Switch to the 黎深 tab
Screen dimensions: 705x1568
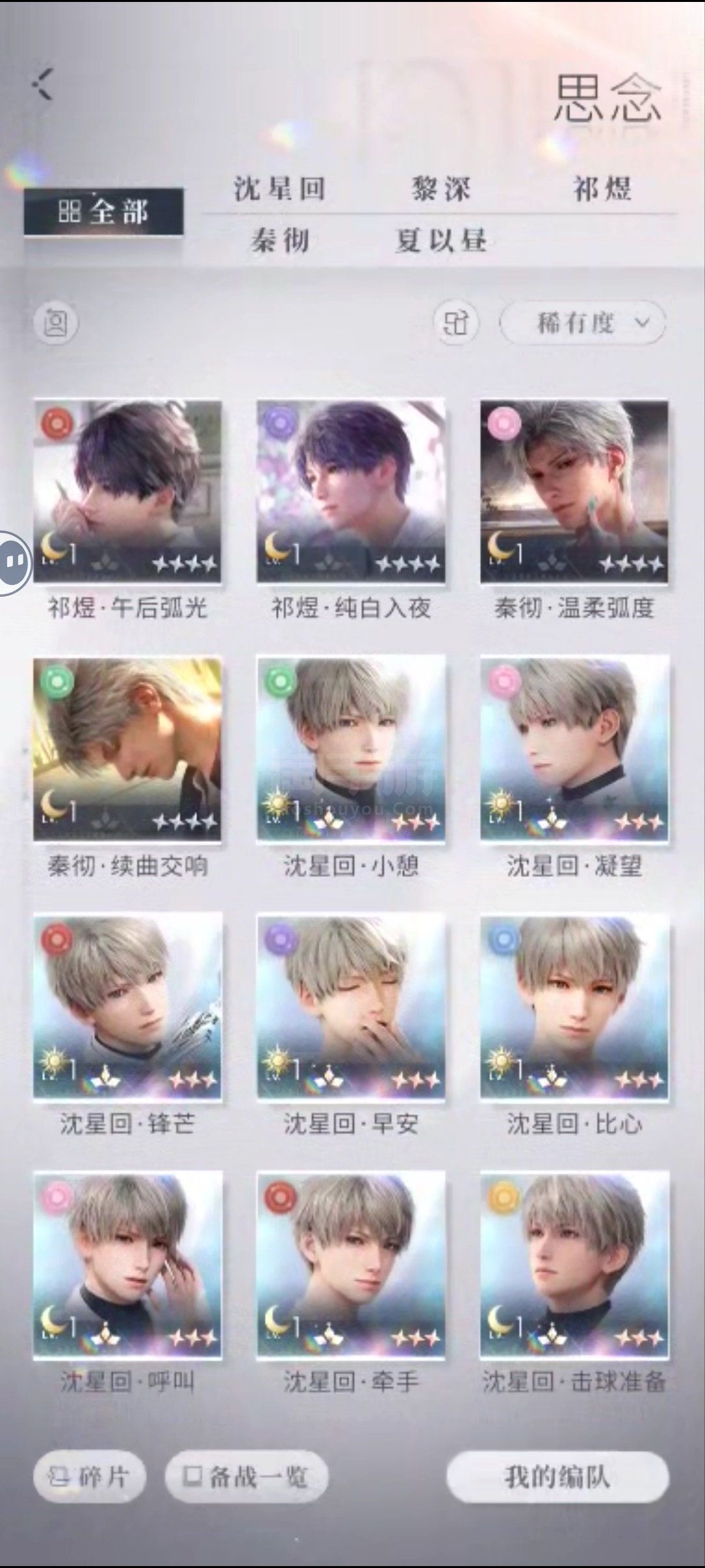(440, 189)
